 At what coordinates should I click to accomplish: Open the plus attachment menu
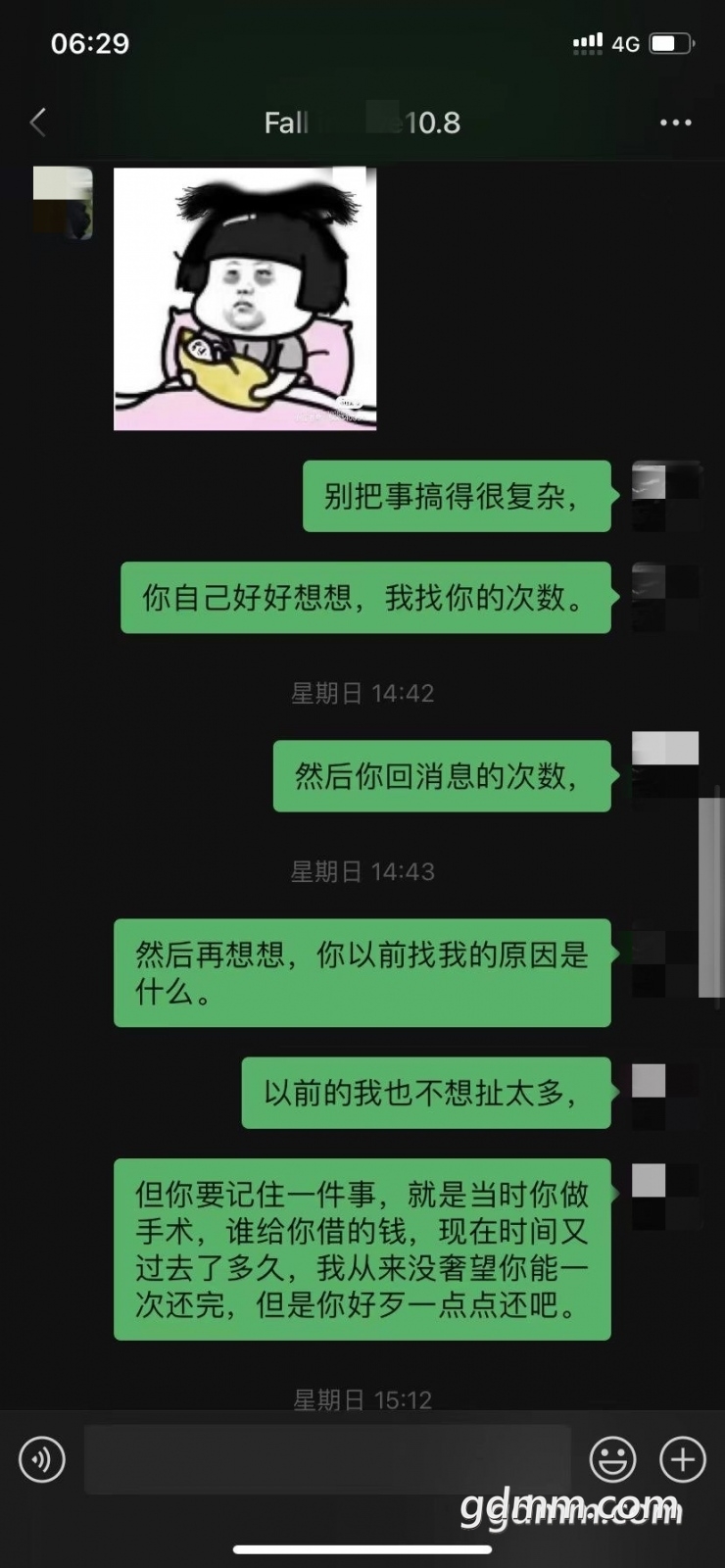tap(683, 1459)
